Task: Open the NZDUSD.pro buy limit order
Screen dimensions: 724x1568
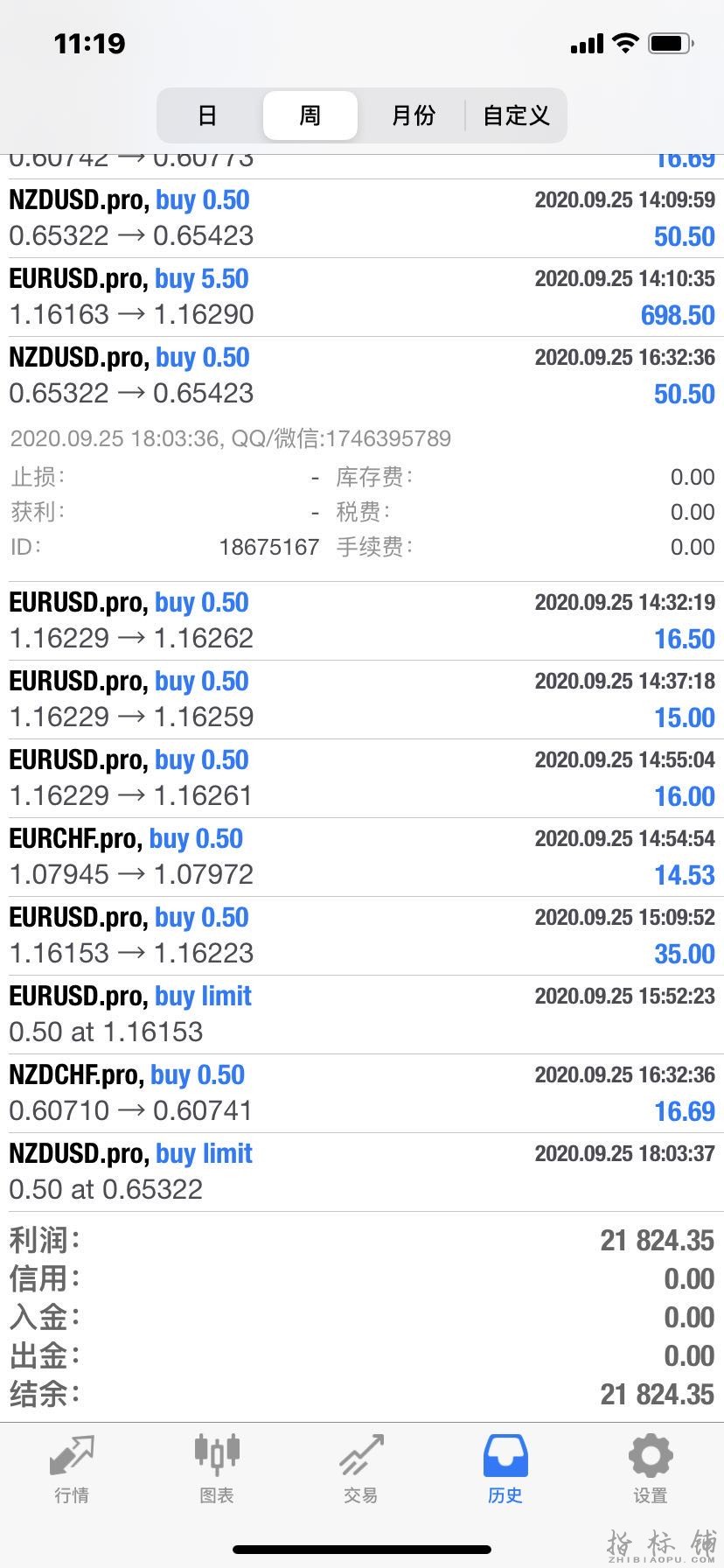Action: point(362,1172)
